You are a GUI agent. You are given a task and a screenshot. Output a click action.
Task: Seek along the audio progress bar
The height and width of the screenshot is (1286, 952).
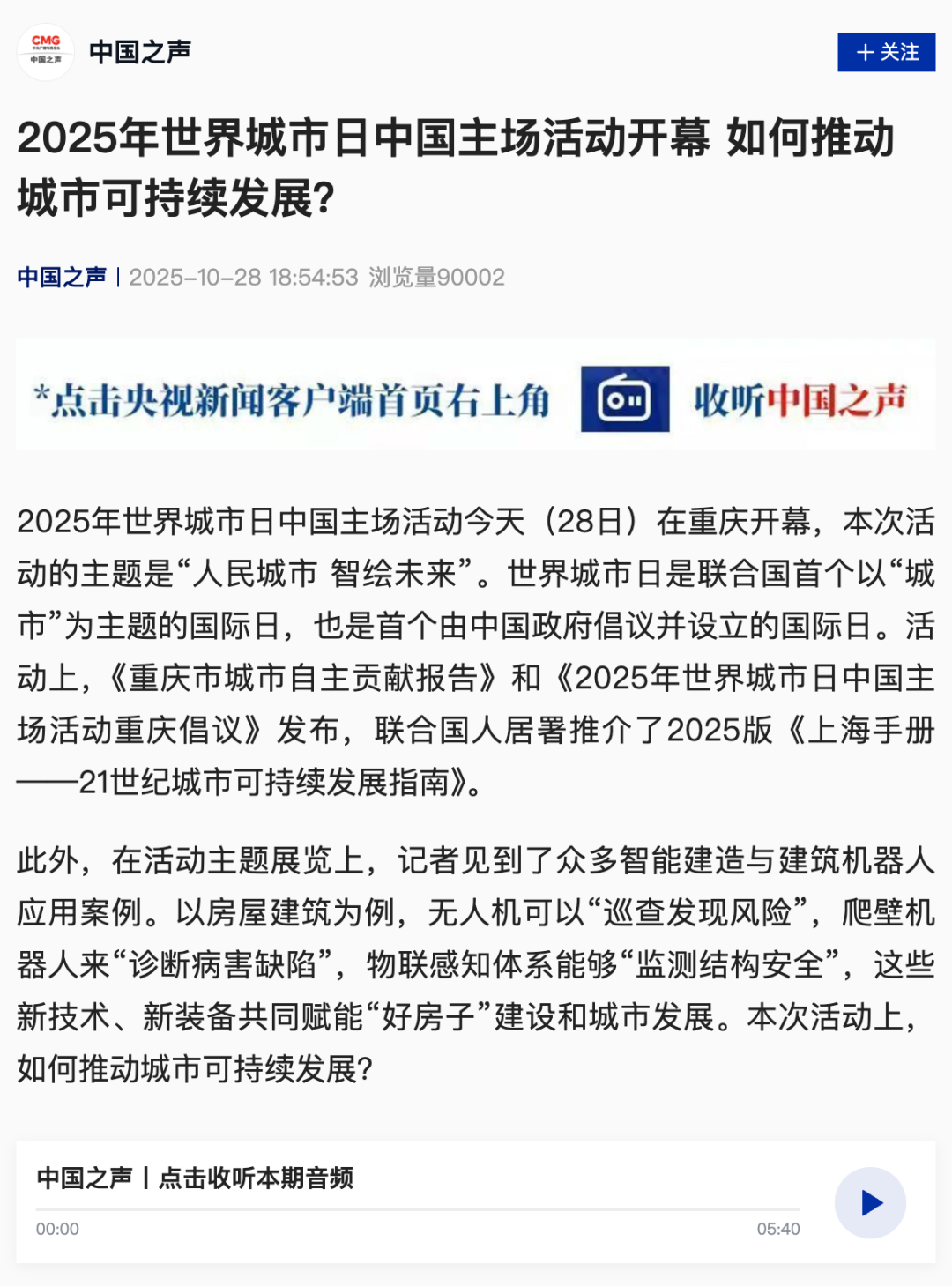coord(418,1209)
